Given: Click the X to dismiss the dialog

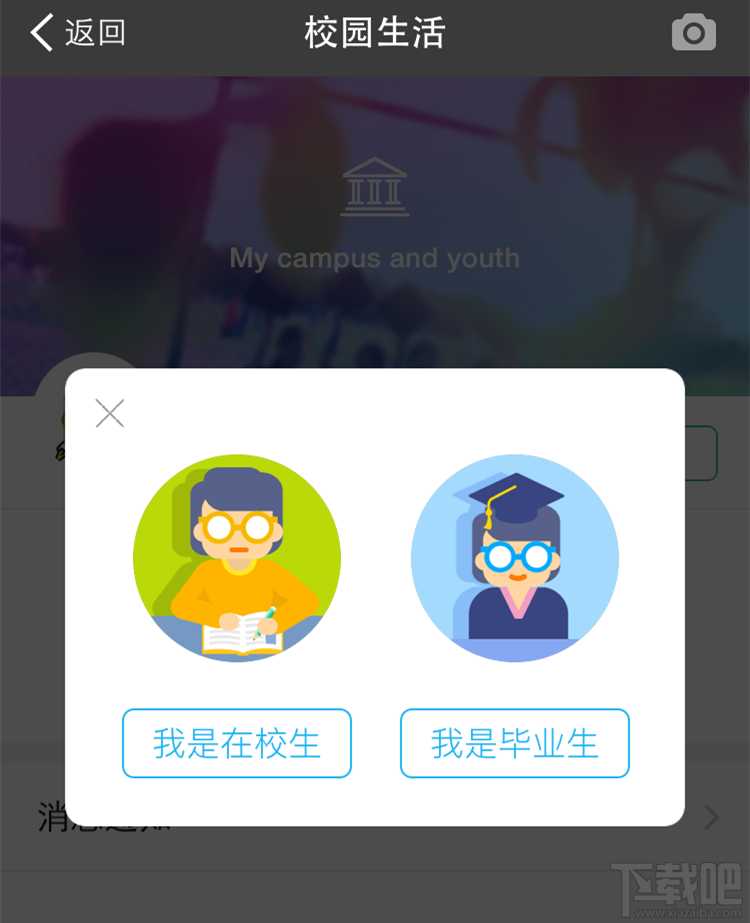Looking at the screenshot, I should [x=108, y=413].
